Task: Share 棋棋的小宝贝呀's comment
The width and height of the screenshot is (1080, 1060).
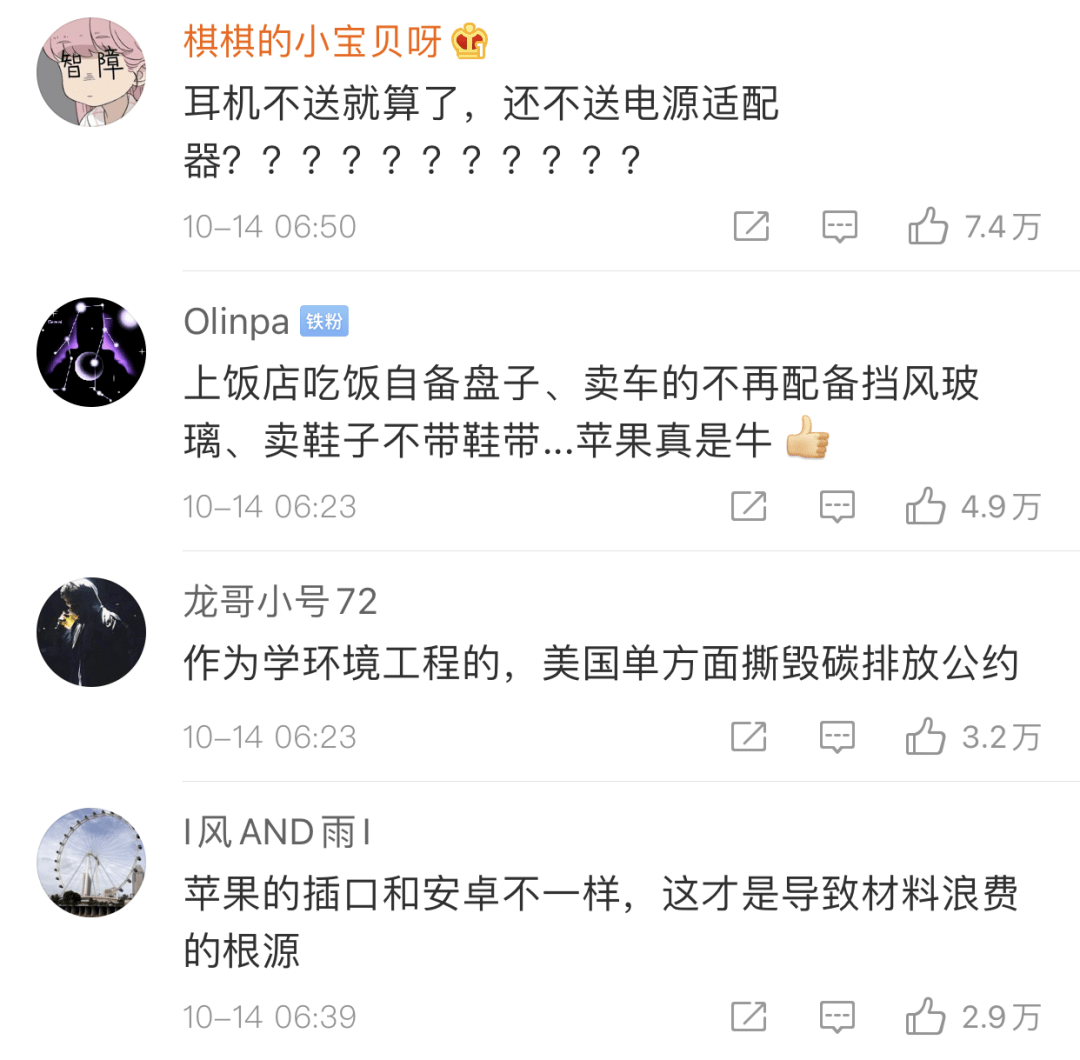Action: (x=750, y=227)
